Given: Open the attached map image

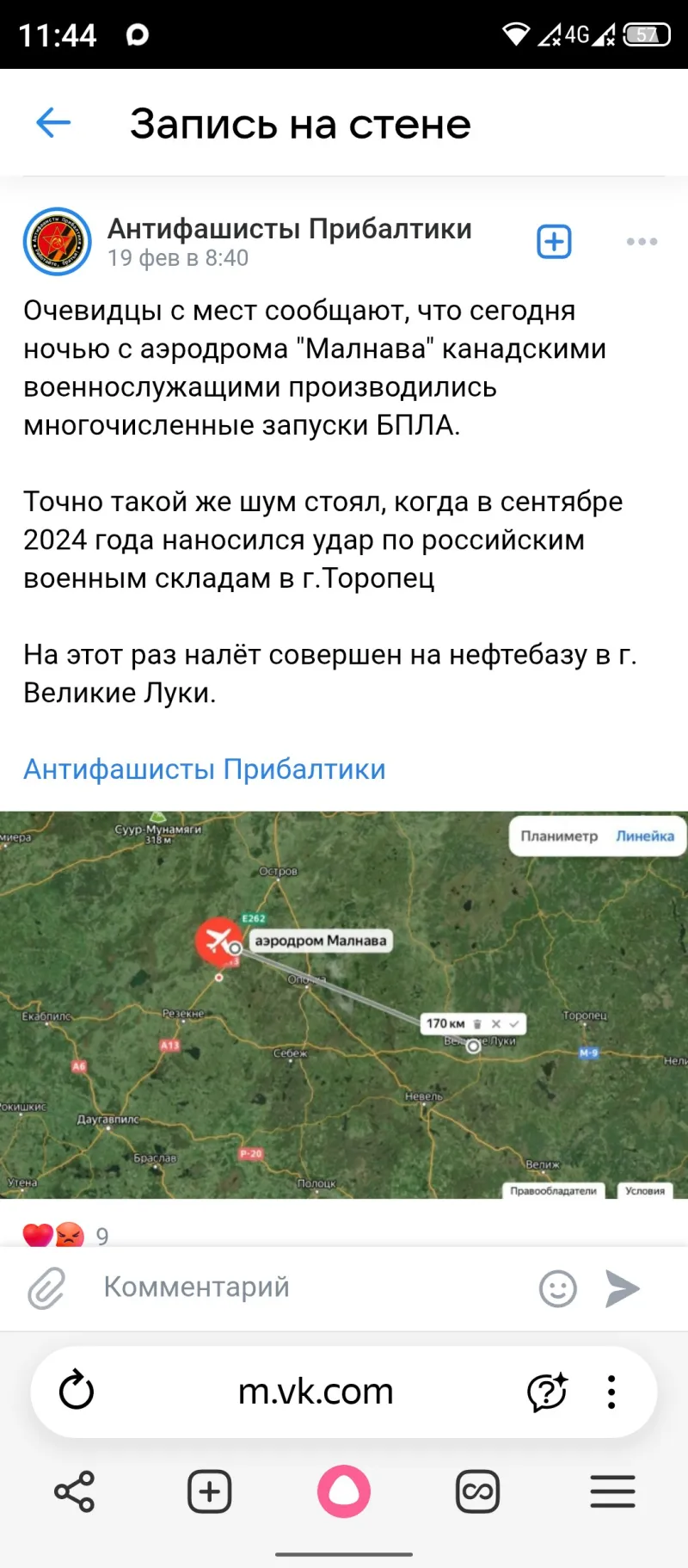Looking at the screenshot, I should (x=344, y=1004).
